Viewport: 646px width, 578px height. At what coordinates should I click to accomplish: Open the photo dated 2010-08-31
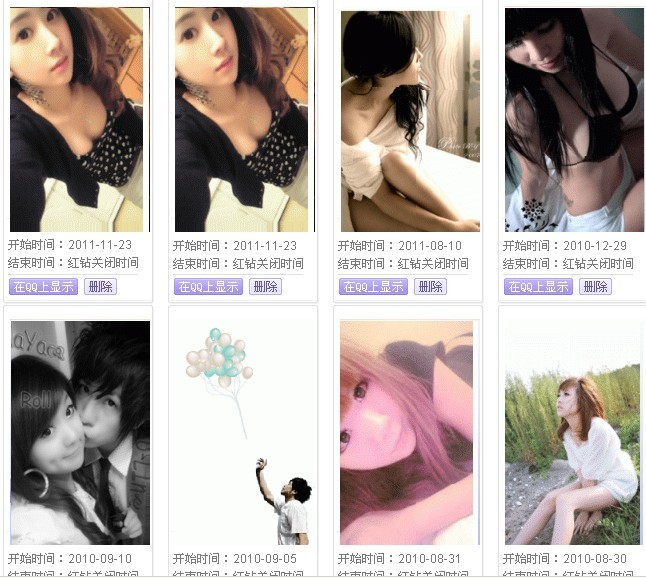(409, 432)
